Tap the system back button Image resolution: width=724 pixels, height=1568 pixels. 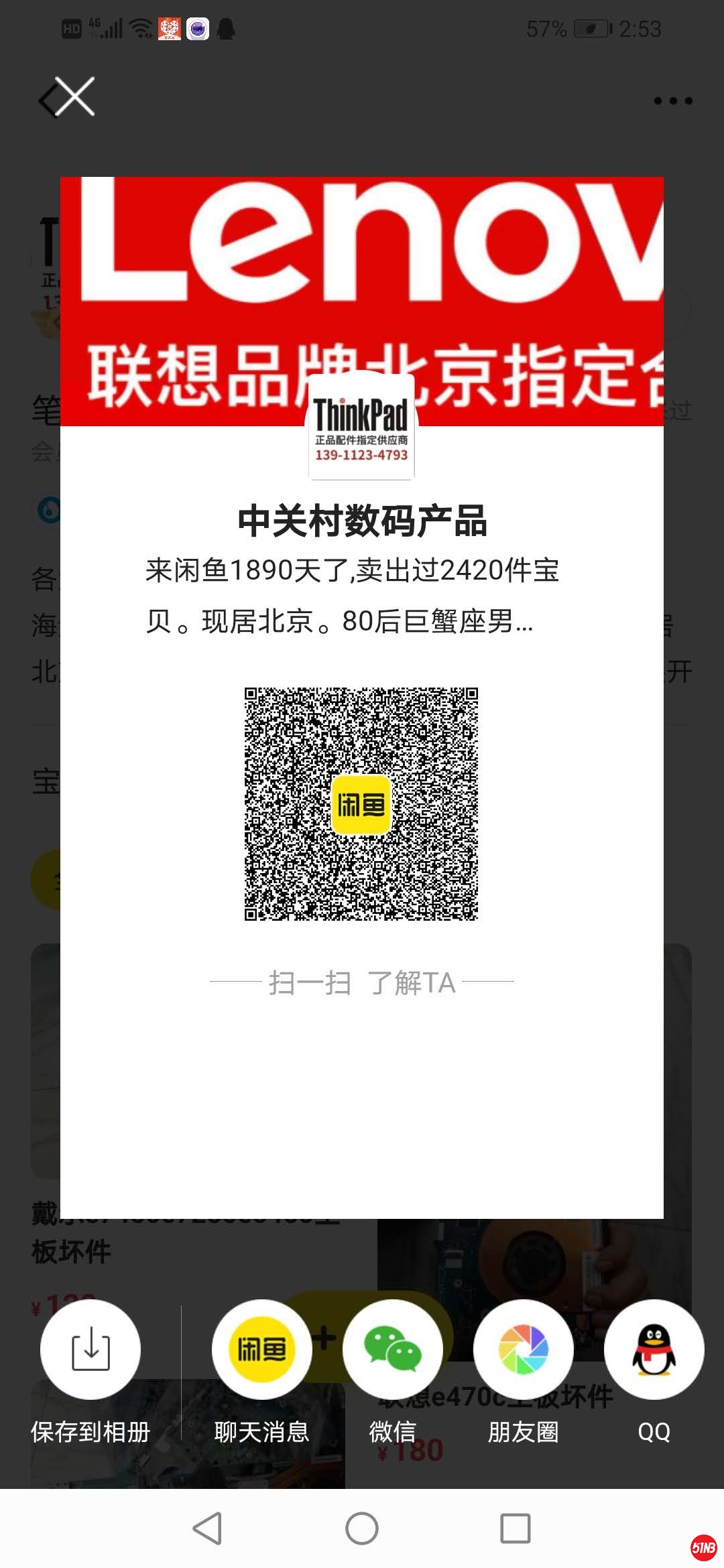tap(207, 1528)
